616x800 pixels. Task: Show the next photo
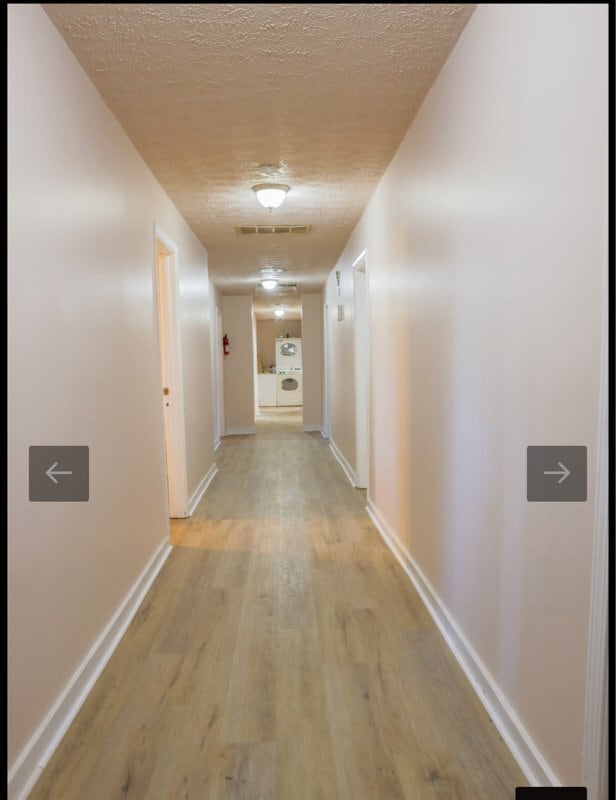(556, 473)
